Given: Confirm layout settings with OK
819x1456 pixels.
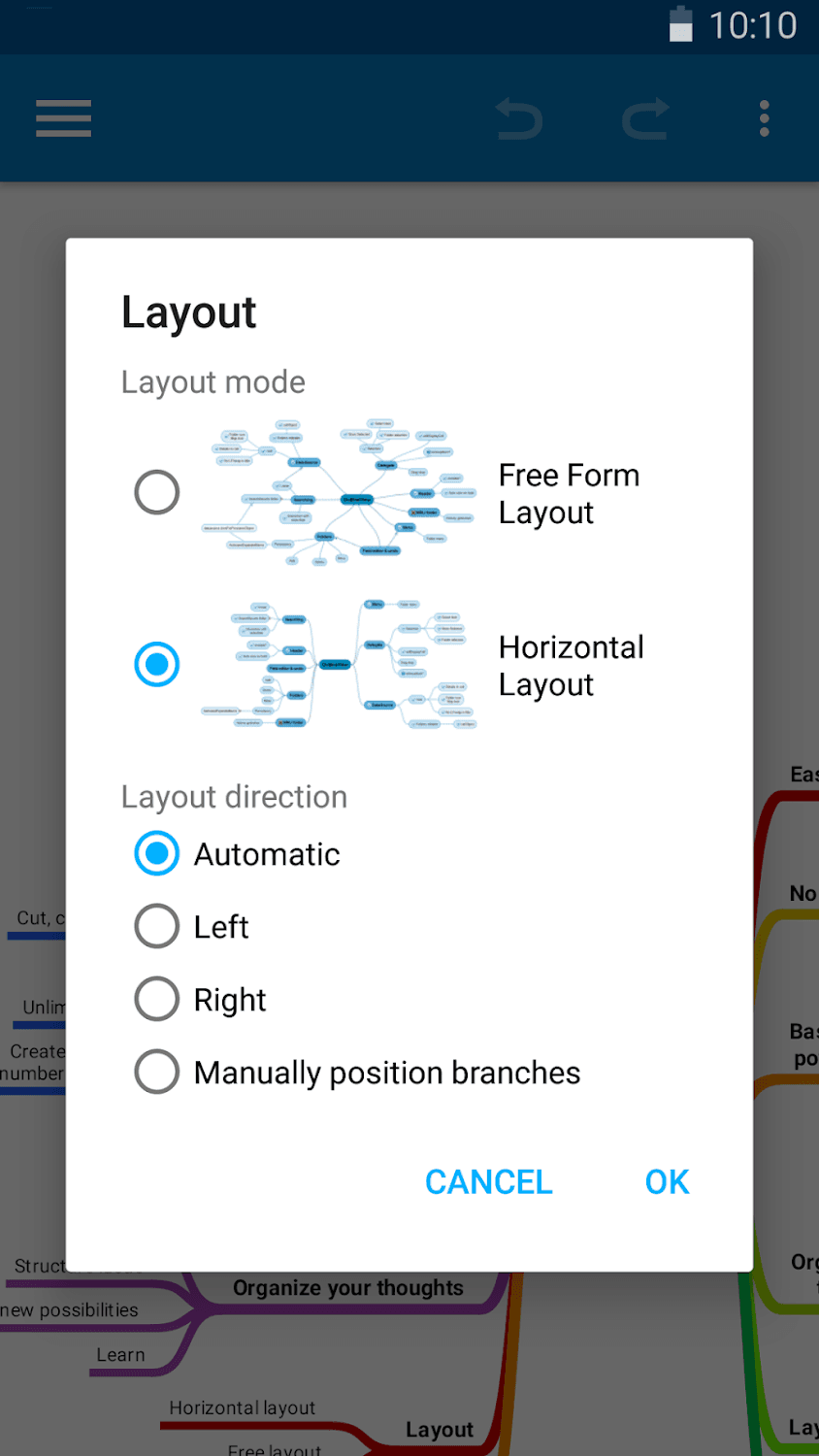Looking at the screenshot, I should (667, 1182).
